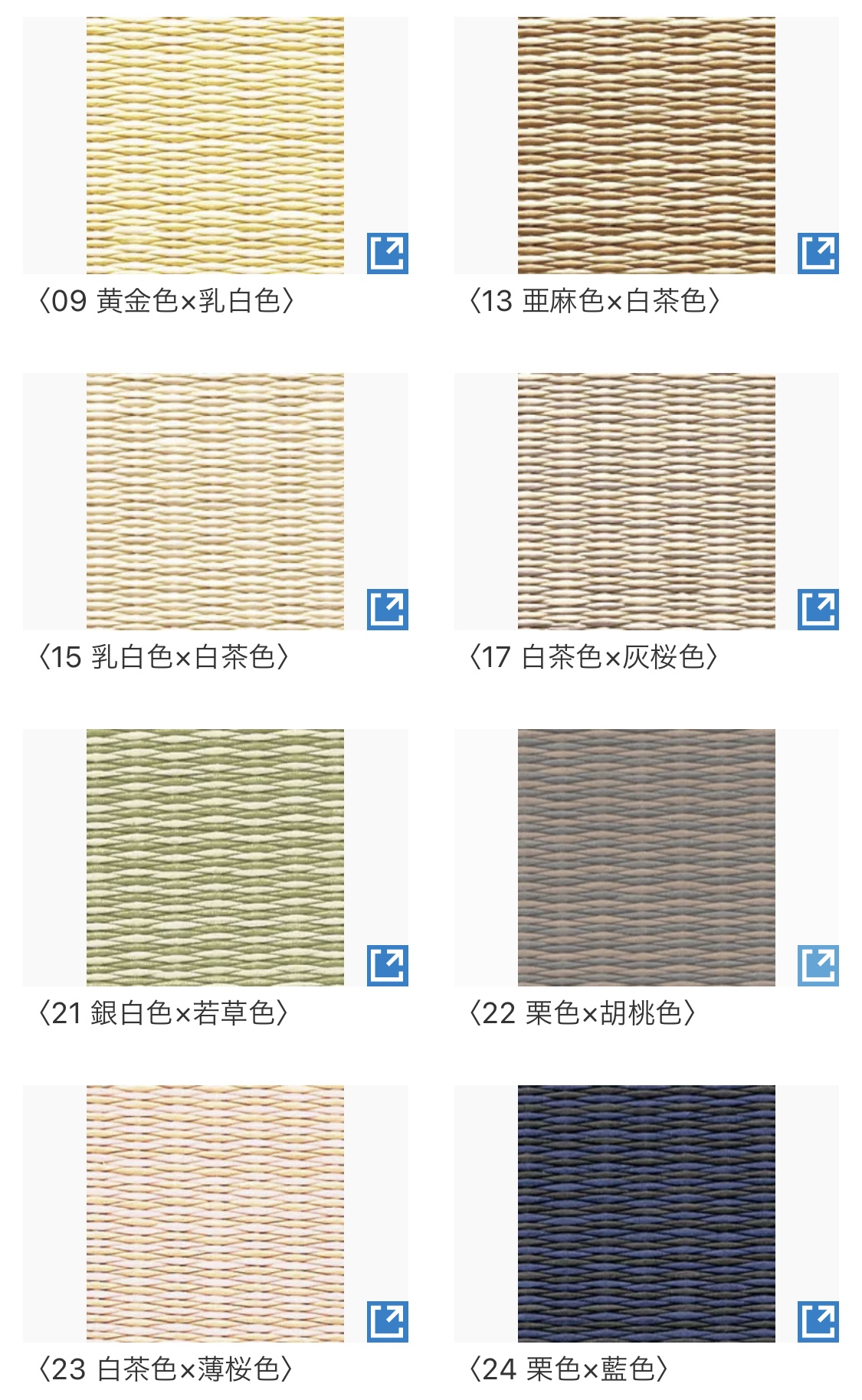View larger 22 栗色×胡桃色 swatch
This screenshot has width=862, height=1400.
click(x=818, y=966)
